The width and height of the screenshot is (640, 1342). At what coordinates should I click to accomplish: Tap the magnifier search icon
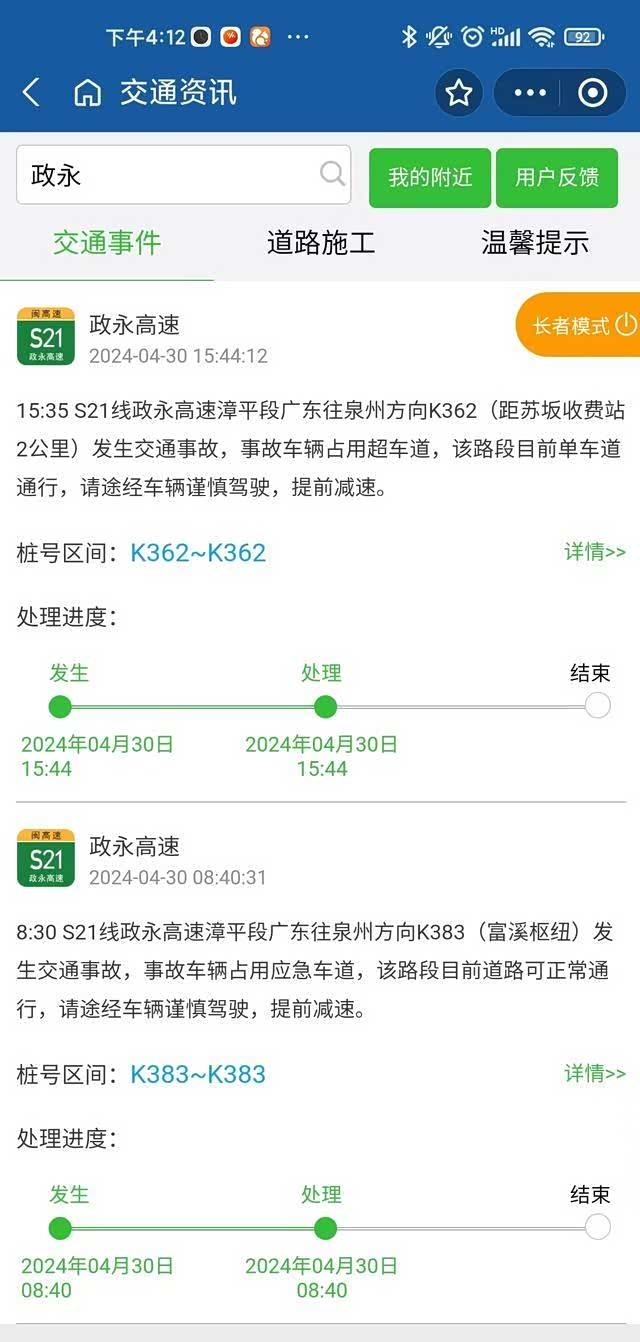332,174
